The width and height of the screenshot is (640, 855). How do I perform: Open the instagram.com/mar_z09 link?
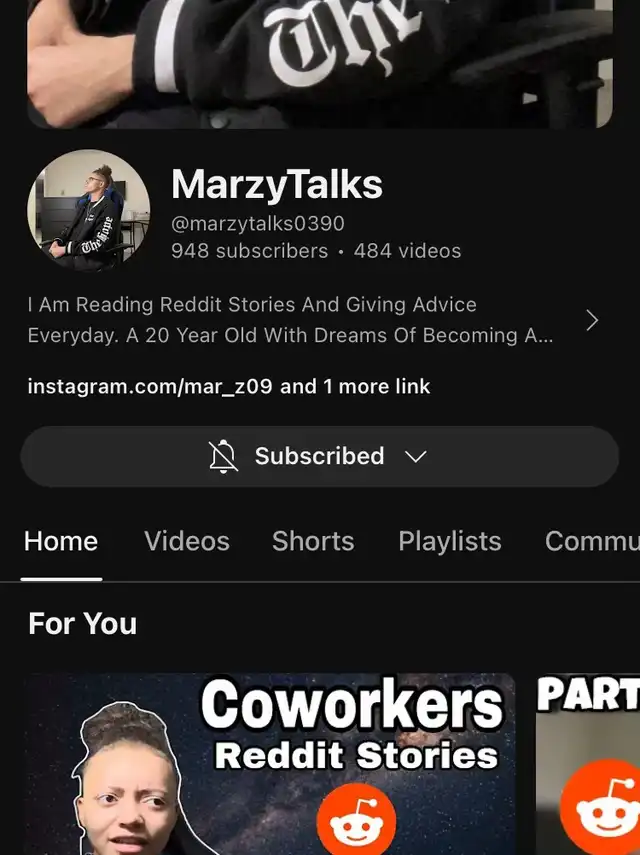[150, 386]
